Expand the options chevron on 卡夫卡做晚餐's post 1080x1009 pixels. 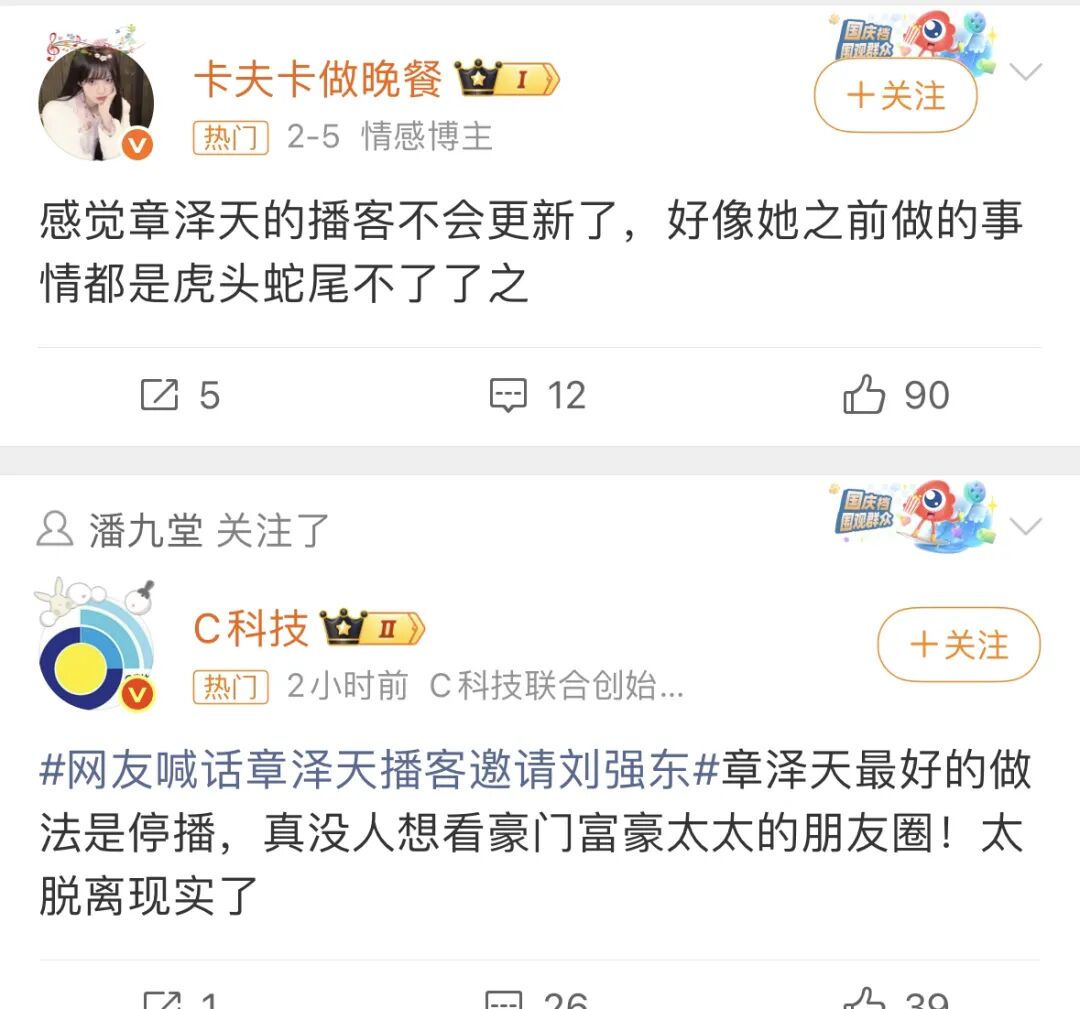(1026, 72)
